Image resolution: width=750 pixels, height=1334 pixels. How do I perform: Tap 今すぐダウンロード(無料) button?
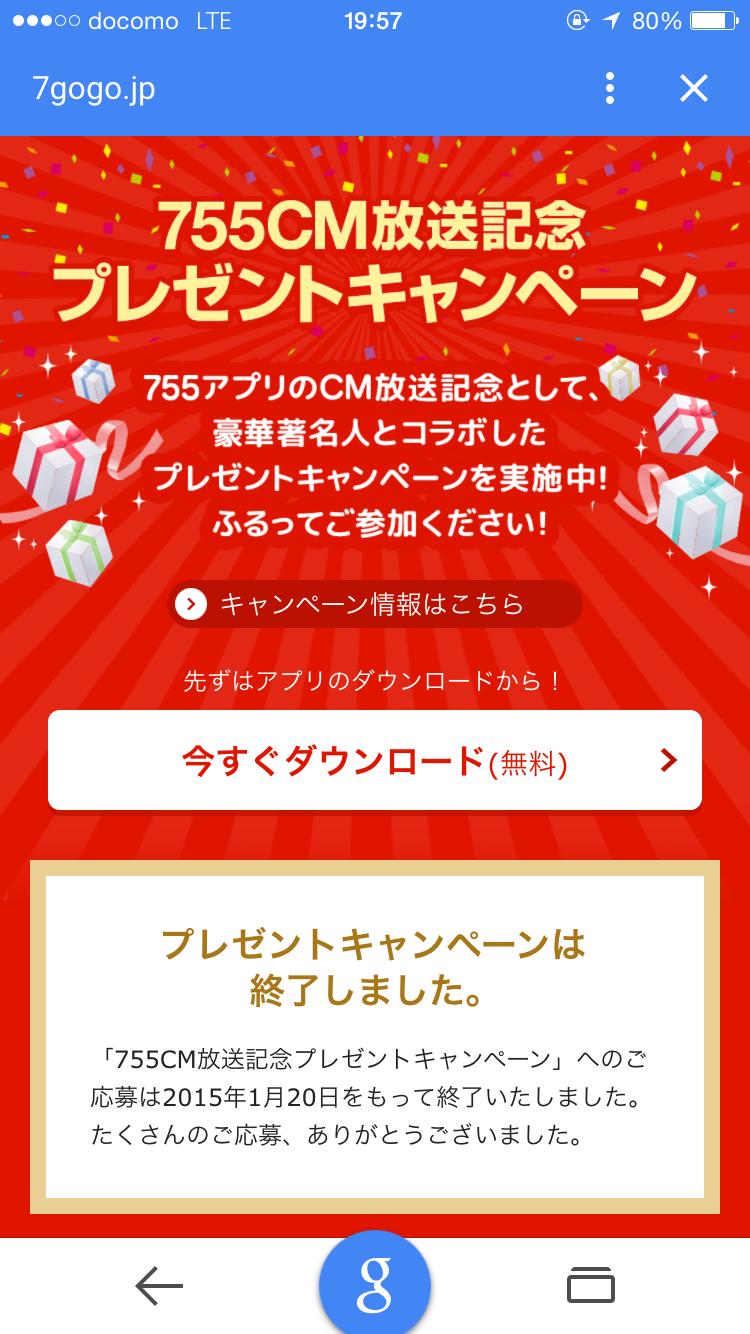[375, 761]
